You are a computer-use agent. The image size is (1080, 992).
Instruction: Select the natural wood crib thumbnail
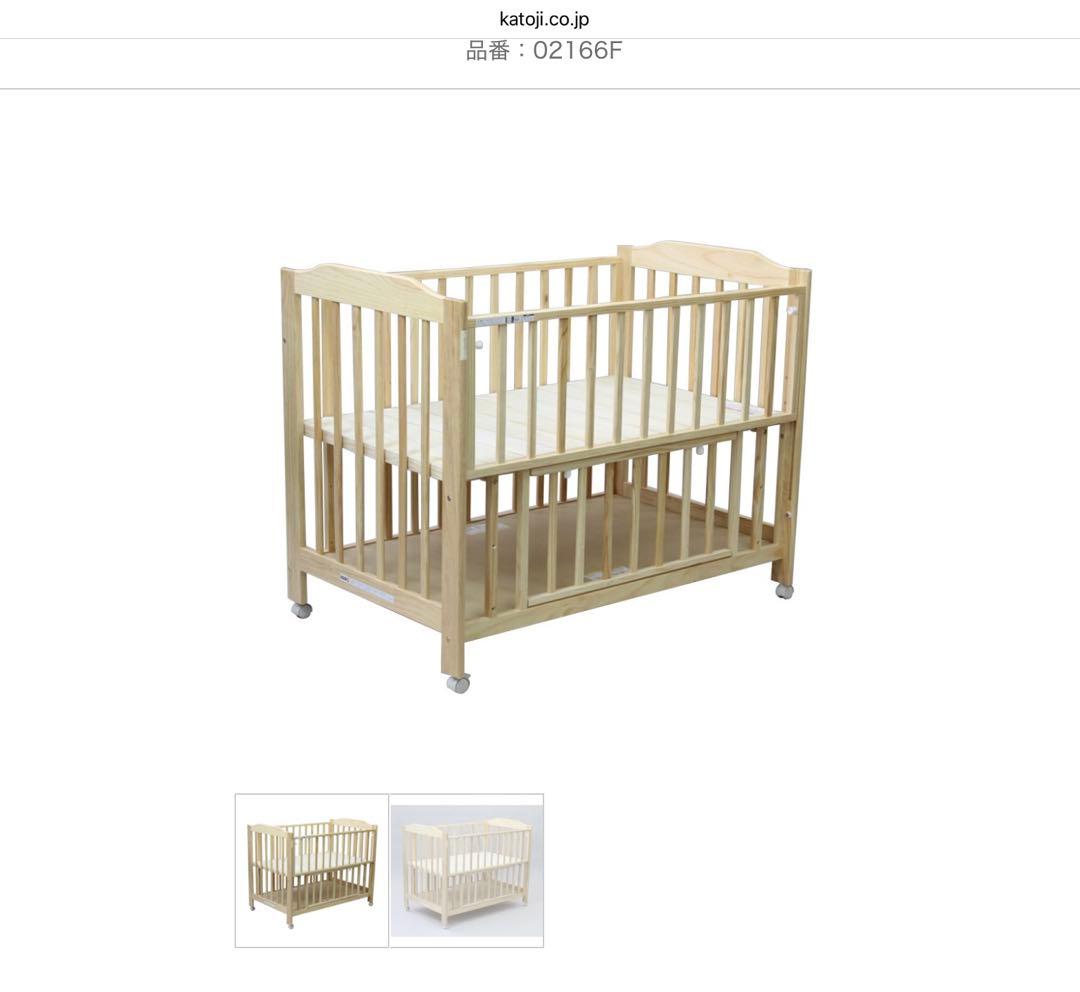pos(312,870)
